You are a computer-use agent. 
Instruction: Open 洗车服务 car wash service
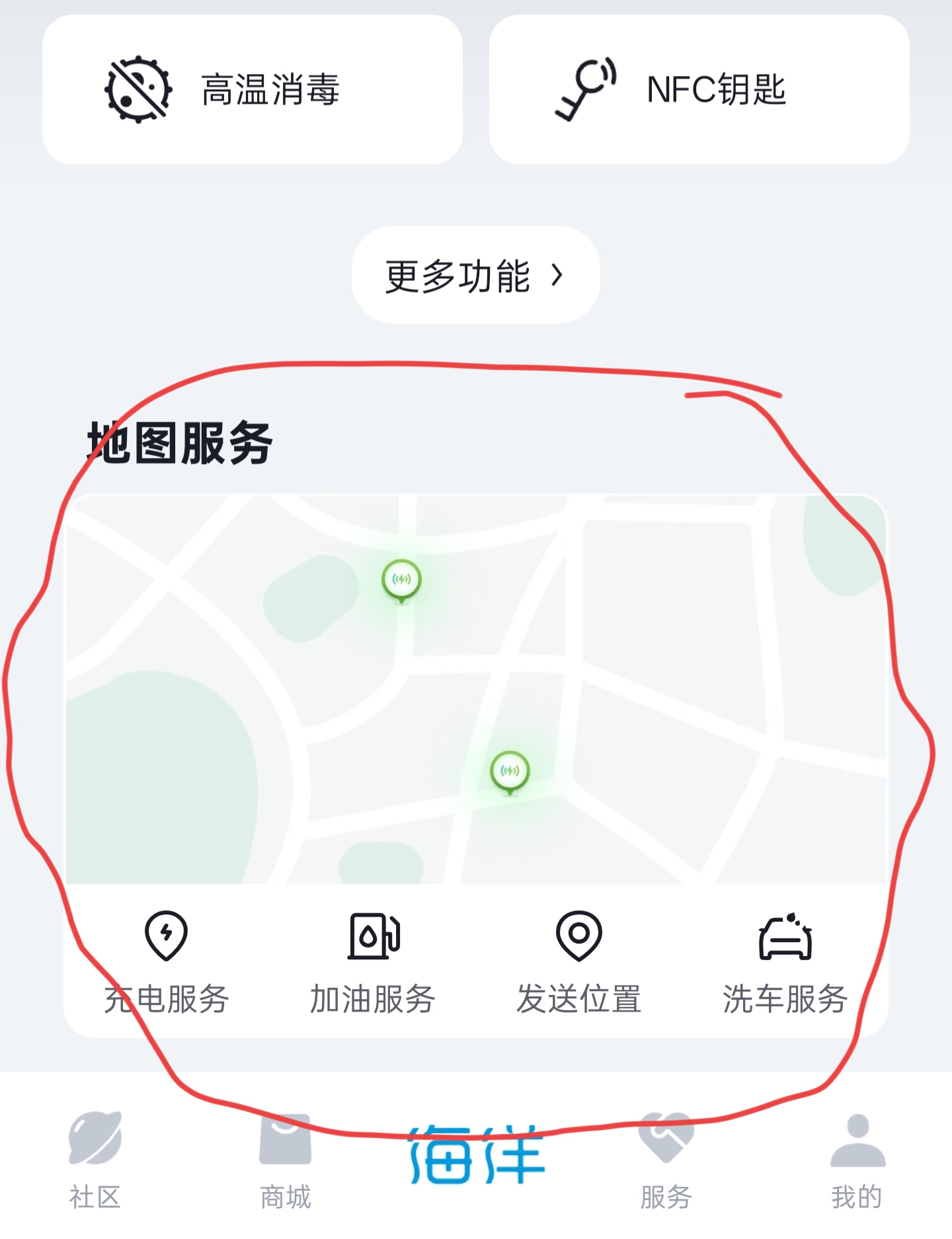785,963
